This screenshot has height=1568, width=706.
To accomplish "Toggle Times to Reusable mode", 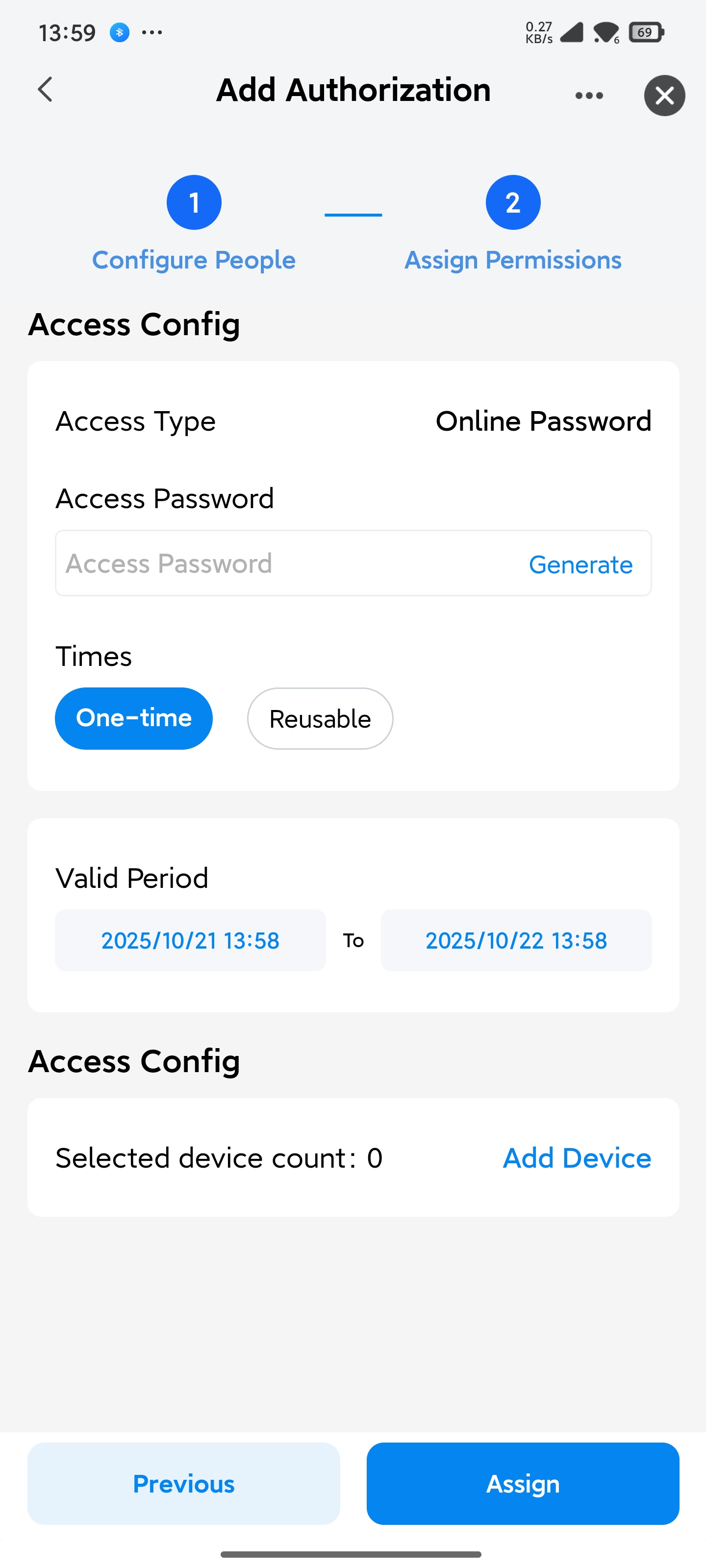I will click(x=320, y=718).
